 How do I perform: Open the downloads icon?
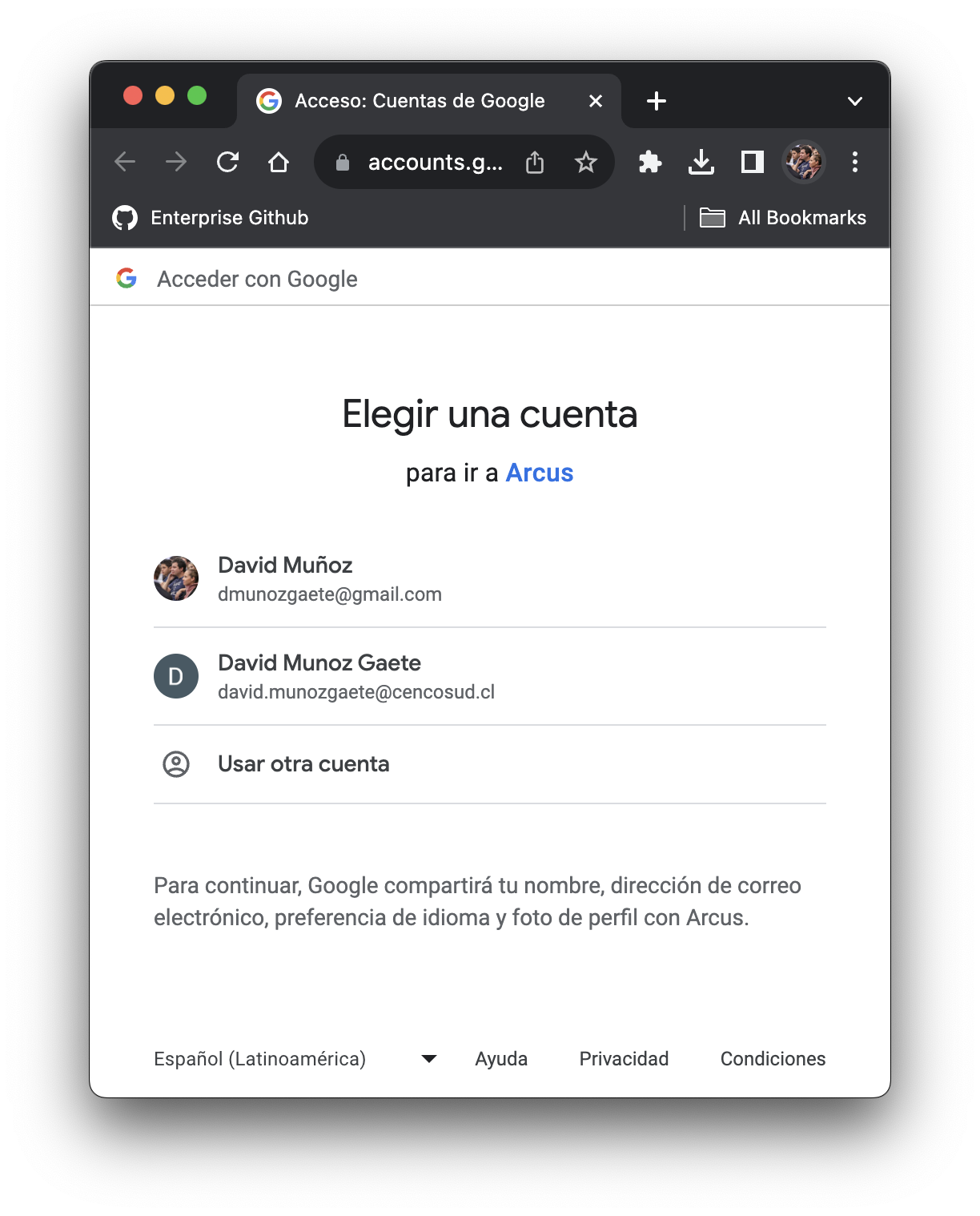click(701, 163)
